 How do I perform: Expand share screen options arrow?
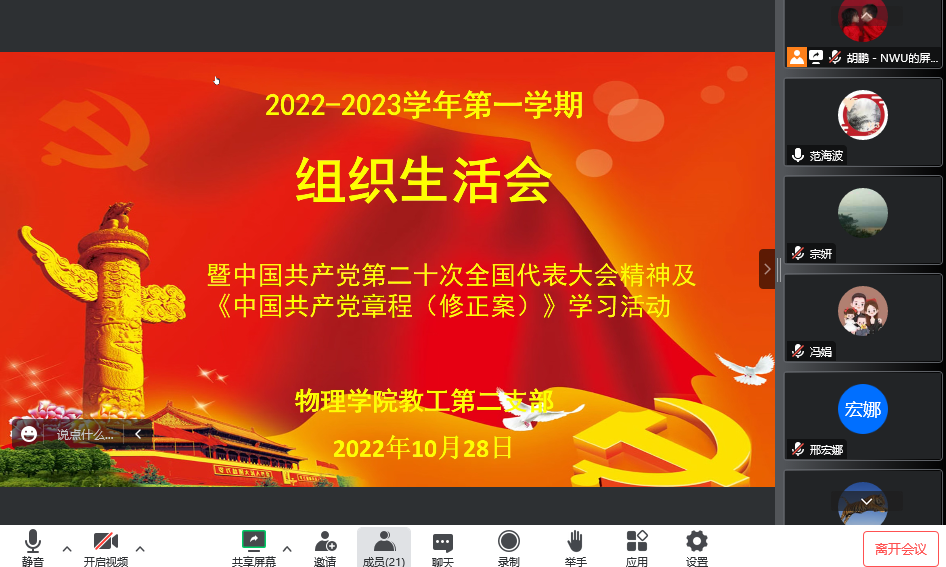287,548
